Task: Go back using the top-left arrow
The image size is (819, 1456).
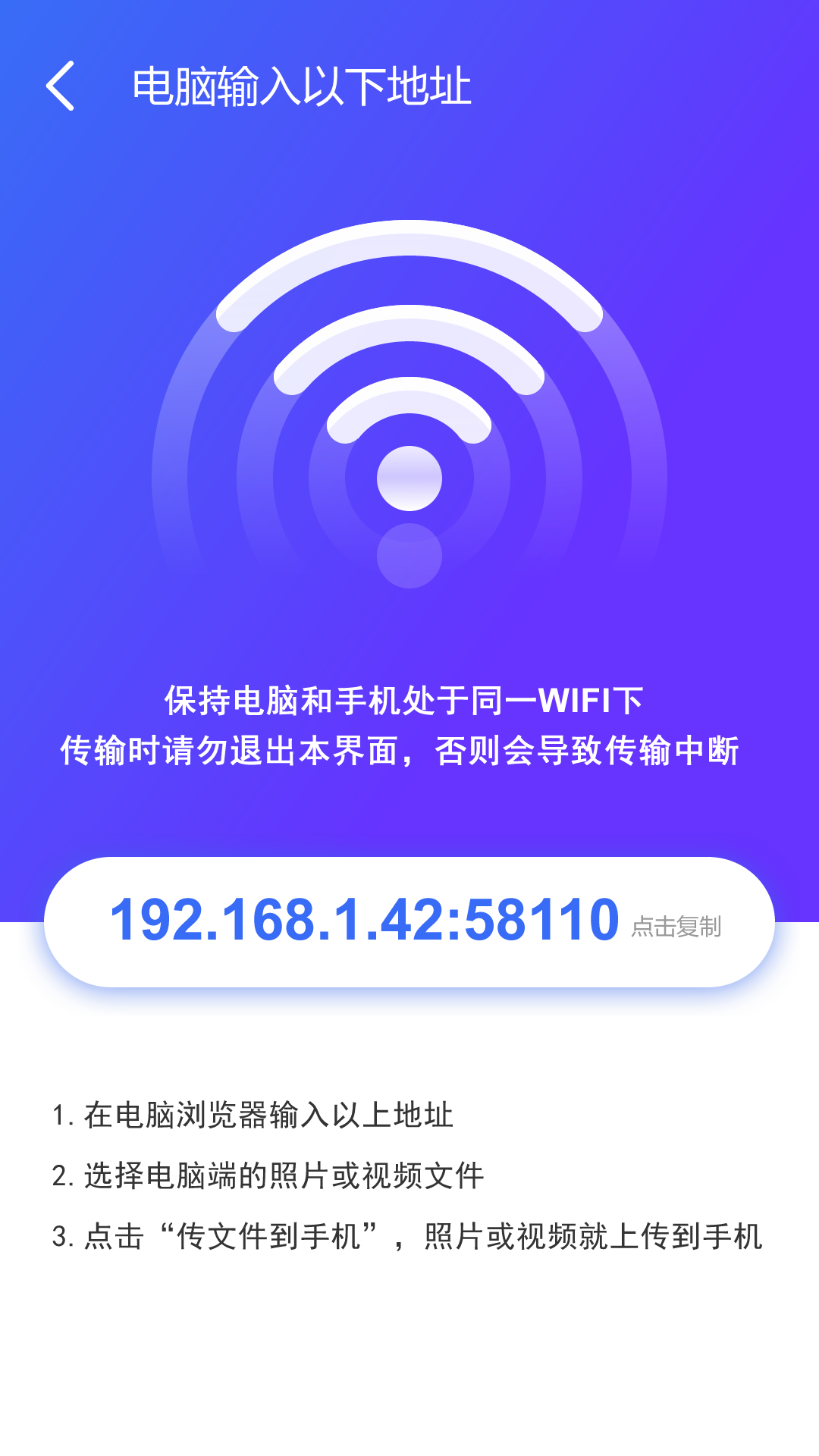Action: (x=60, y=86)
